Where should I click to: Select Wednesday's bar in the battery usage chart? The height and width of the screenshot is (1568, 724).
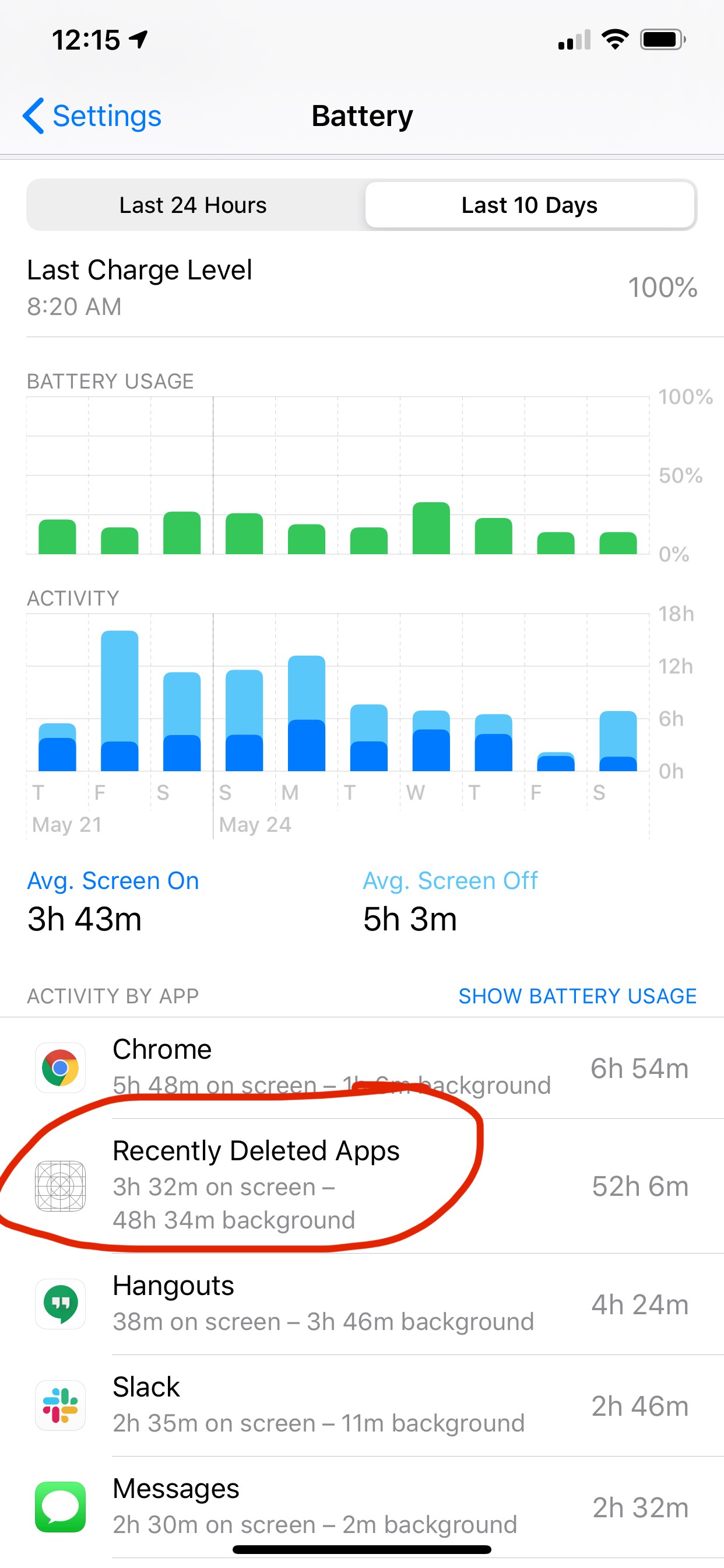(431, 528)
